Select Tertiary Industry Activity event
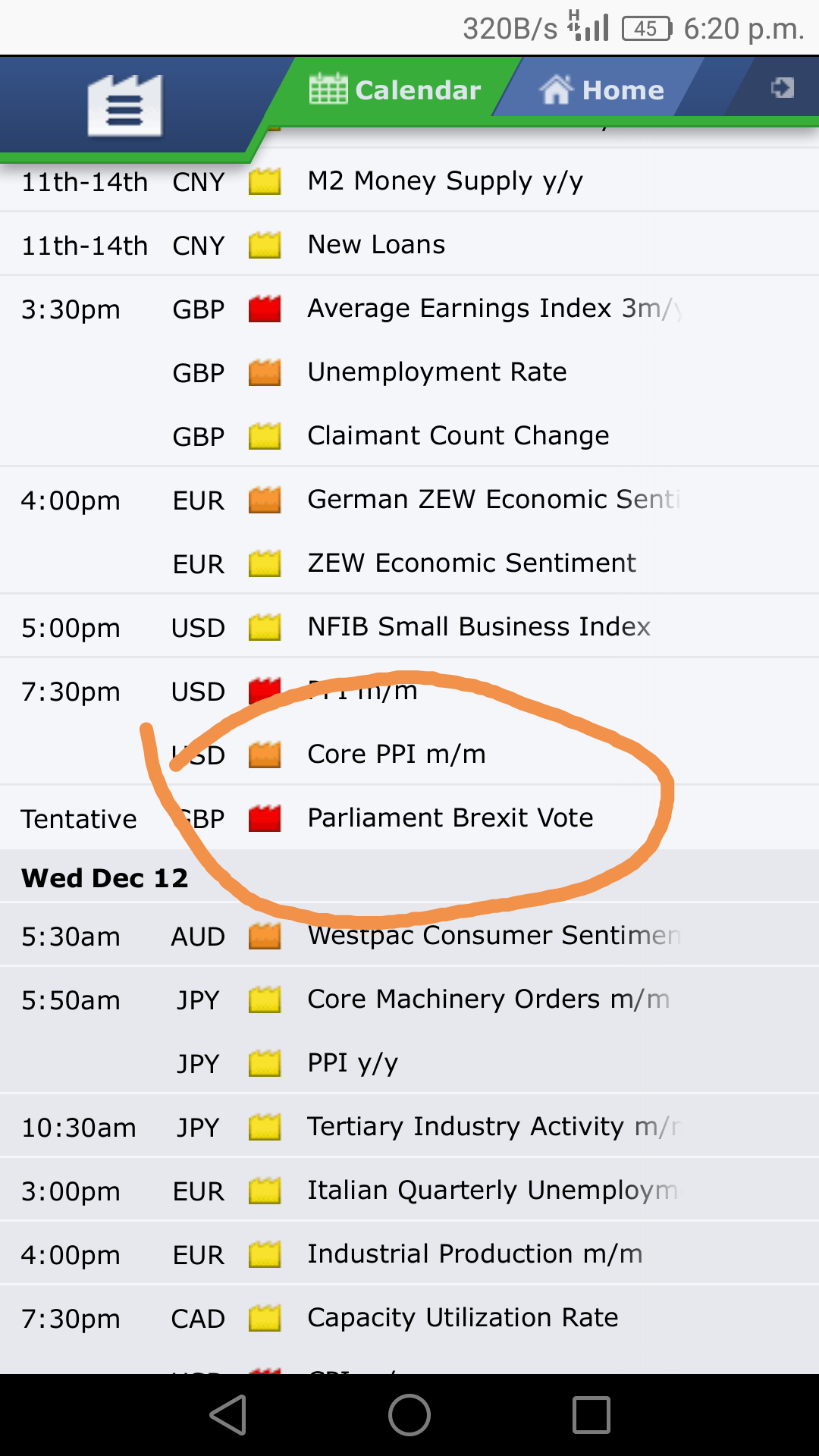 (x=493, y=1127)
